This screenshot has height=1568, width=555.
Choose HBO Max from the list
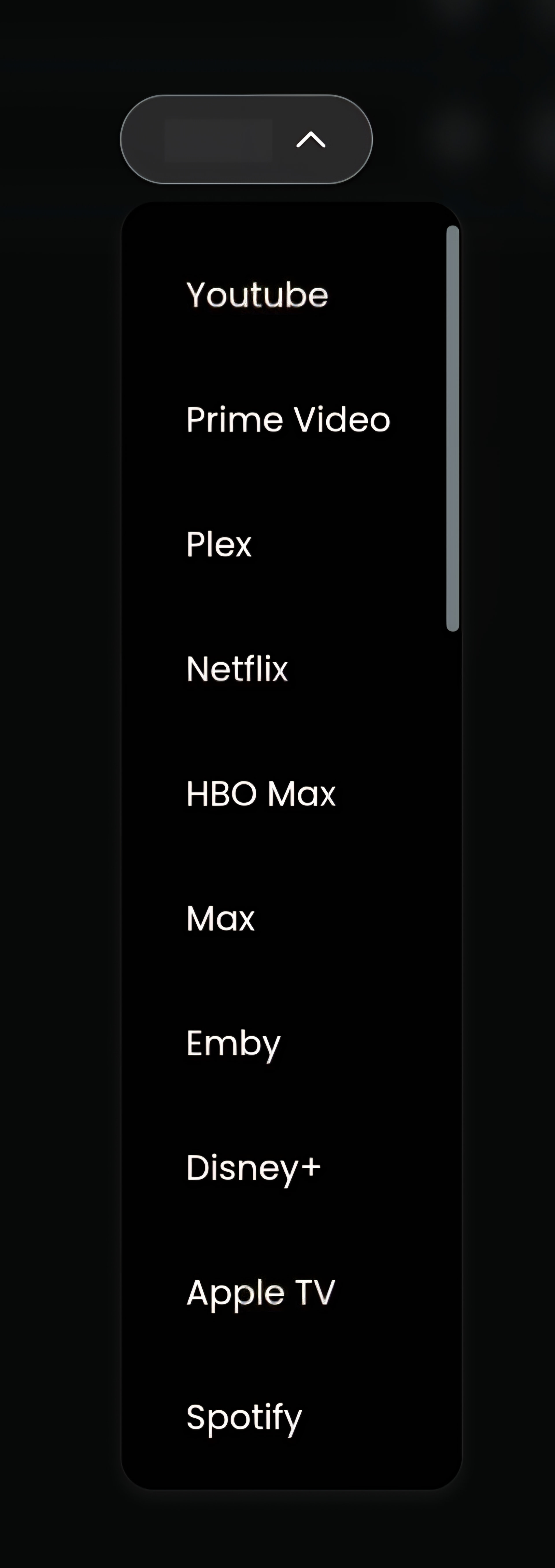point(261,794)
